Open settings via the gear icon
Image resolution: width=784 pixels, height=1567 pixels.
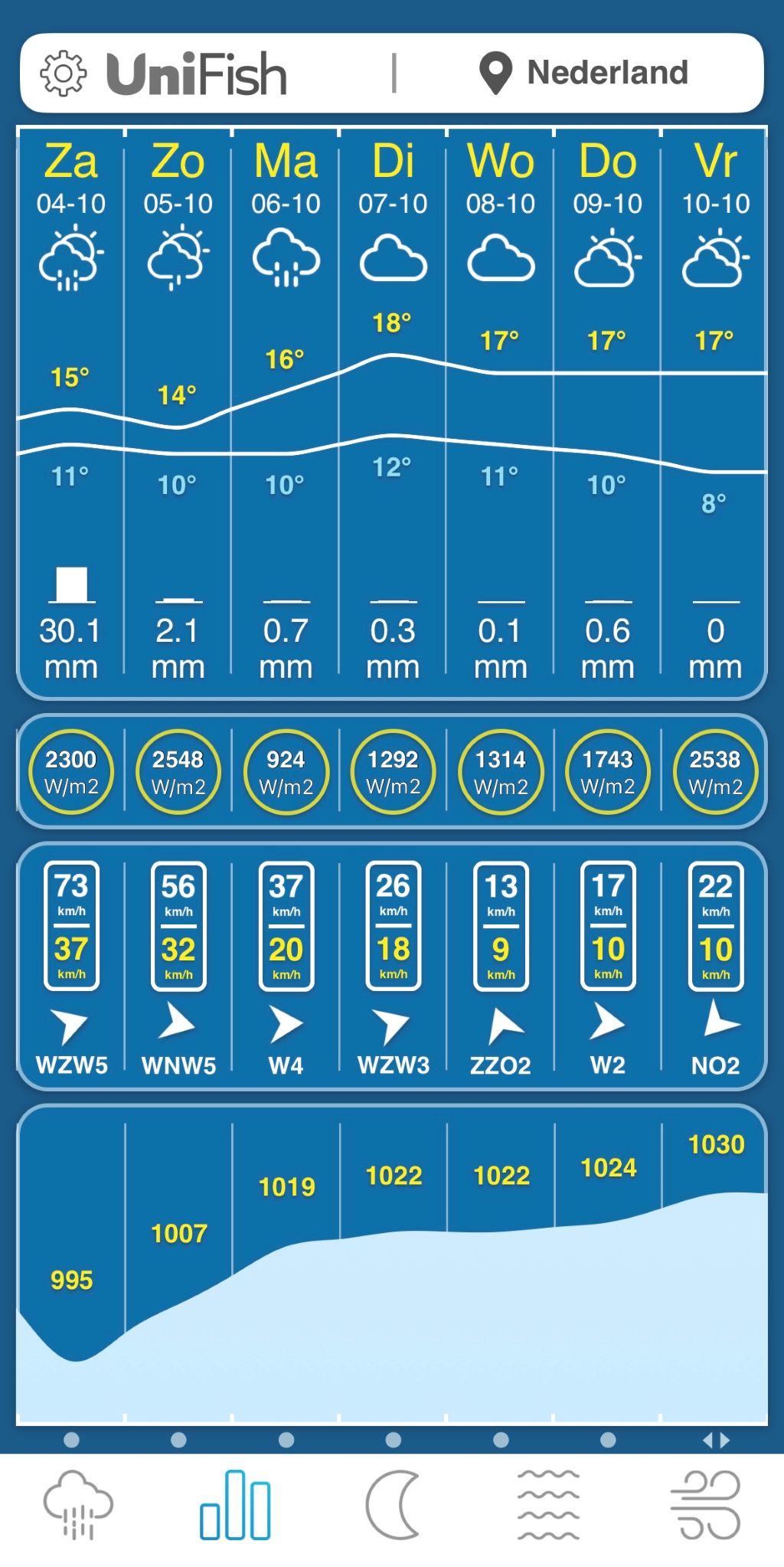coord(63,74)
